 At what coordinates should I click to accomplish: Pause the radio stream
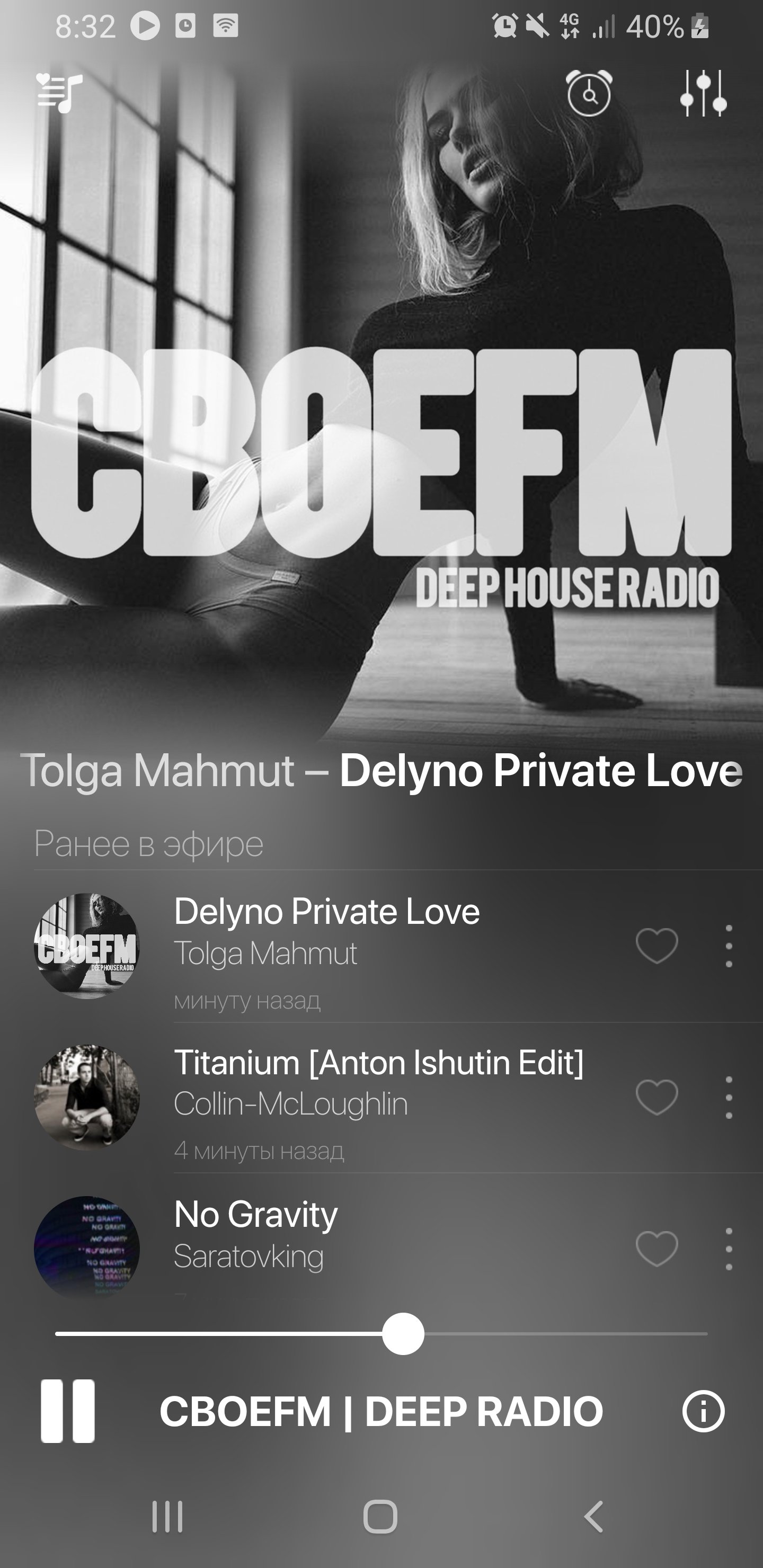click(x=68, y=1411)
